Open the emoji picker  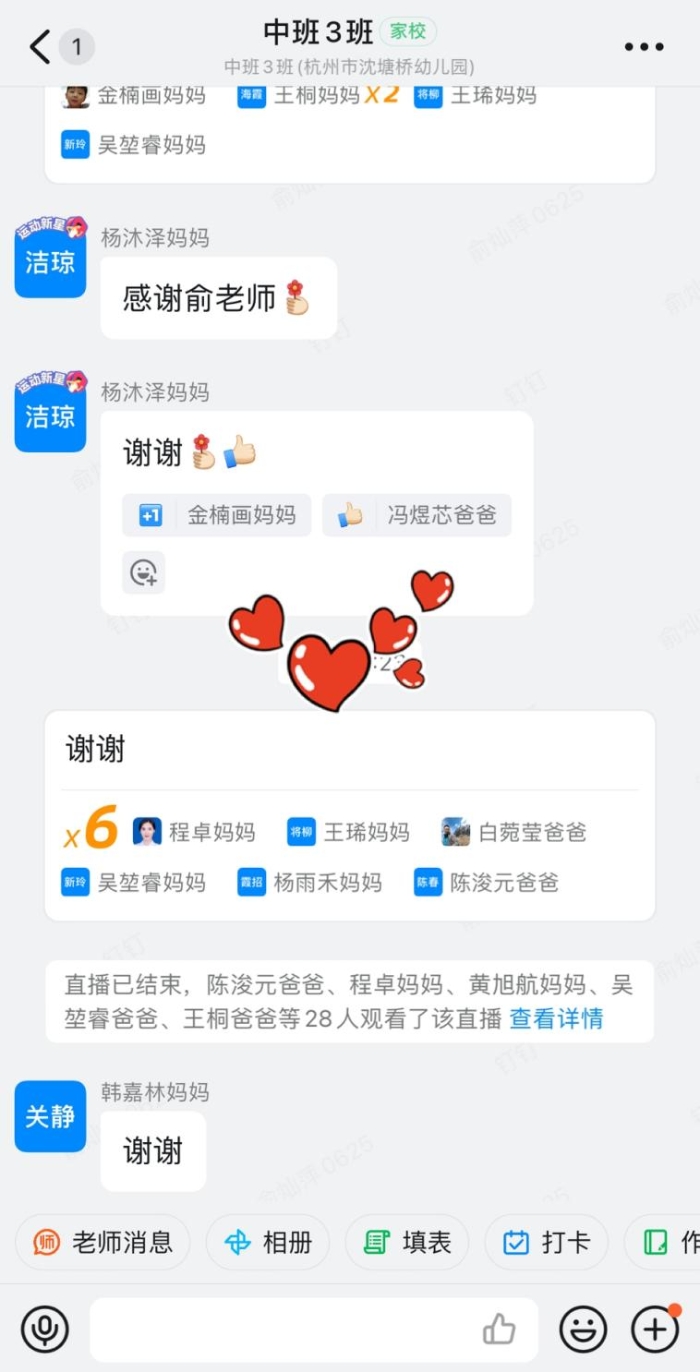583,1329
